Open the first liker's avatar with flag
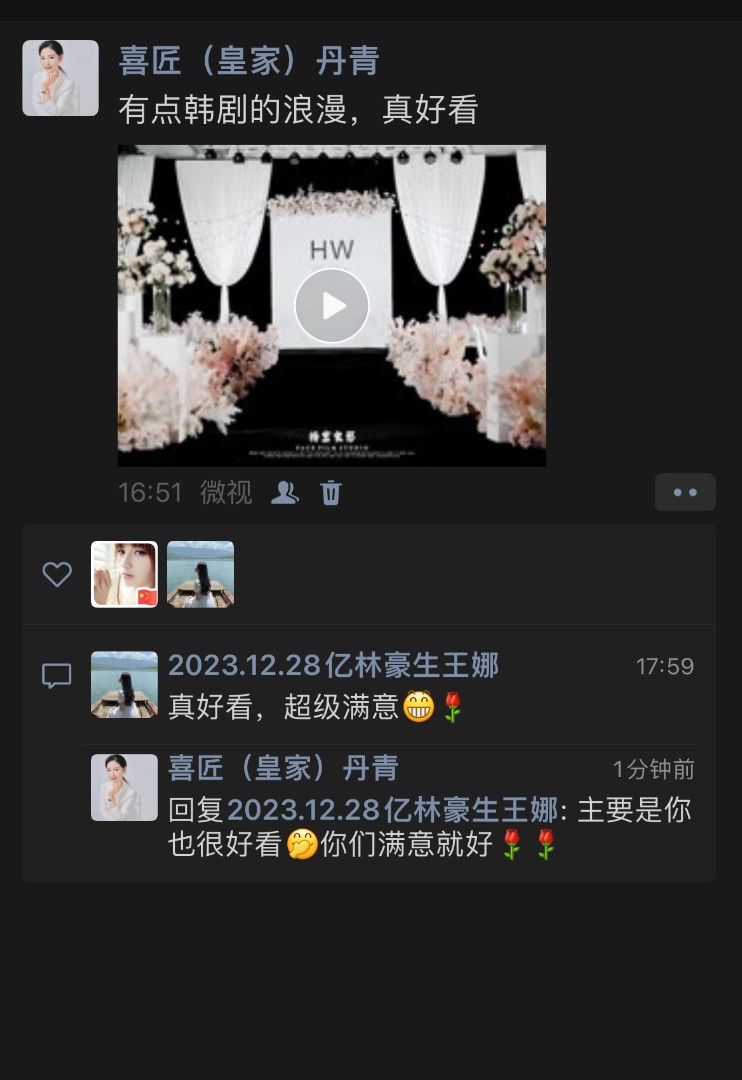 [124, 574]
